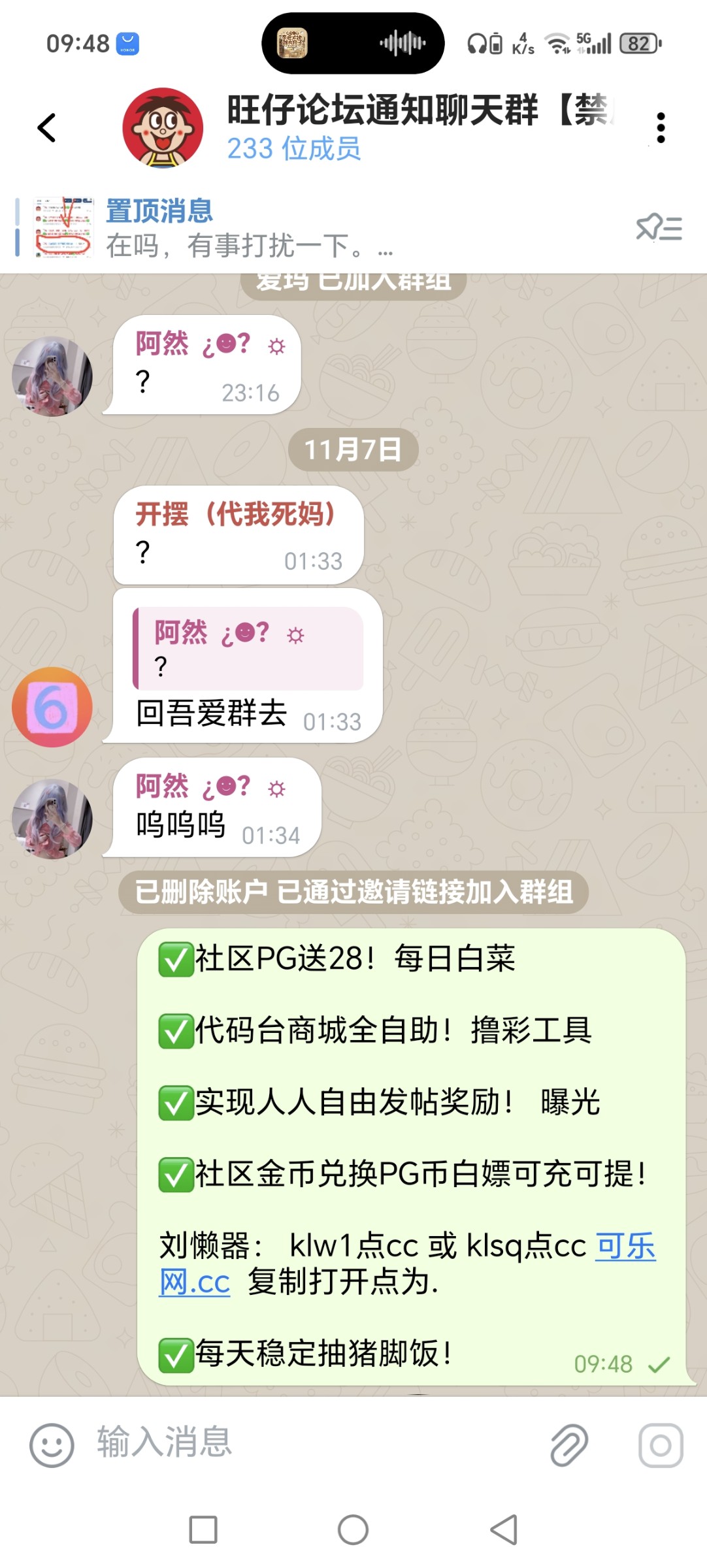Show the pinned messages list icon
Screen dimensions: 707x1568
659,228
